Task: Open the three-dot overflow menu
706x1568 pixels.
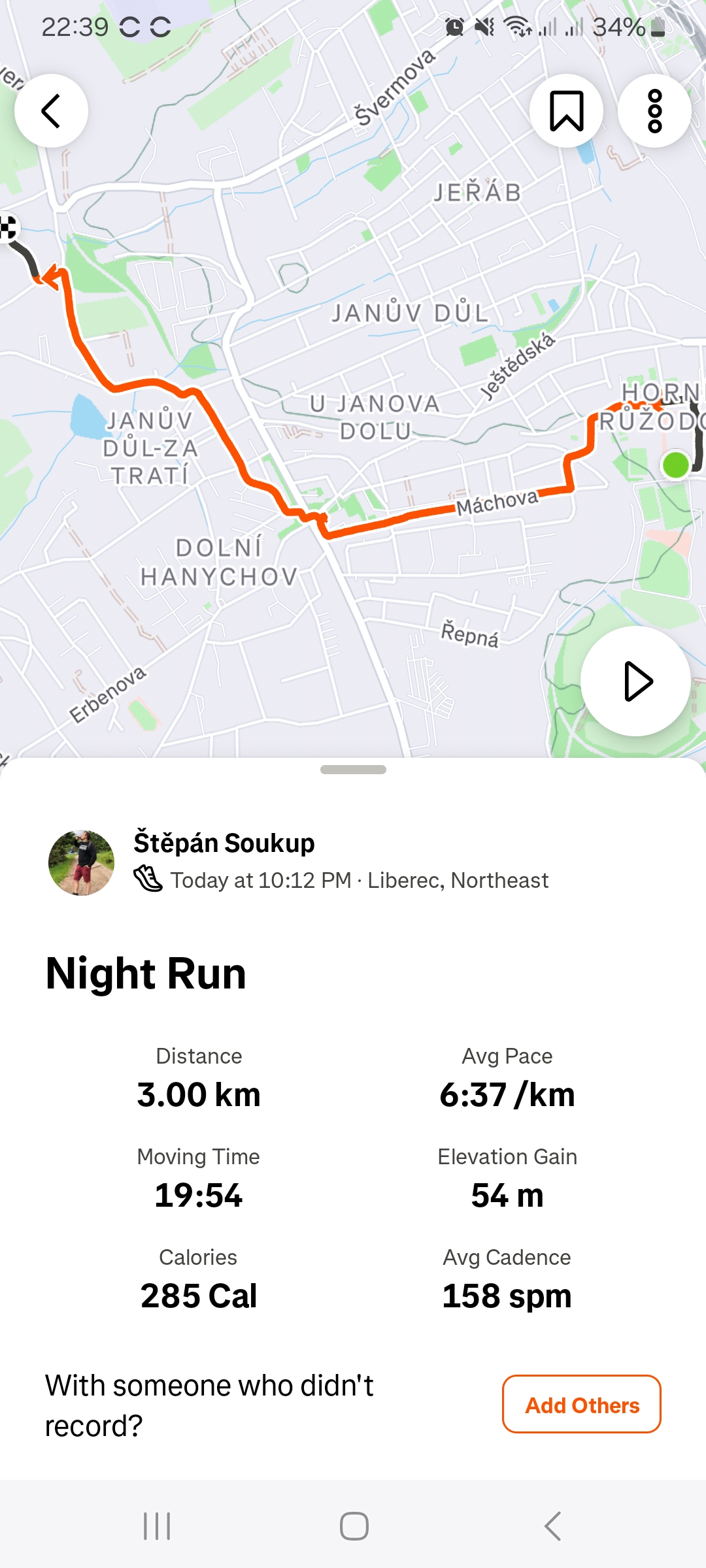Action: tap(654, 110)
